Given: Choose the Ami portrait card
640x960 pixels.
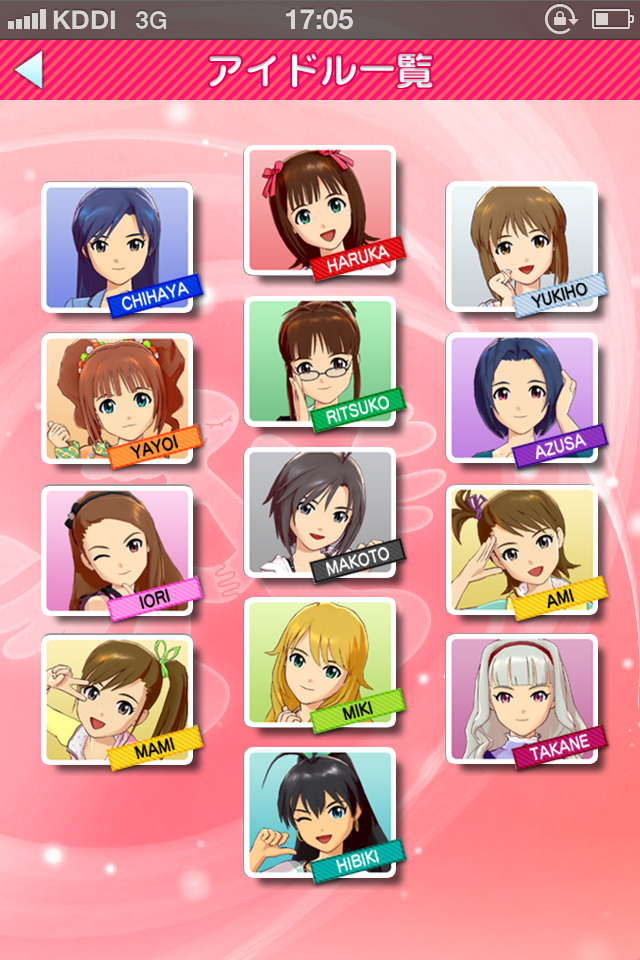Looking at the screenshot, I should (521, 549).
